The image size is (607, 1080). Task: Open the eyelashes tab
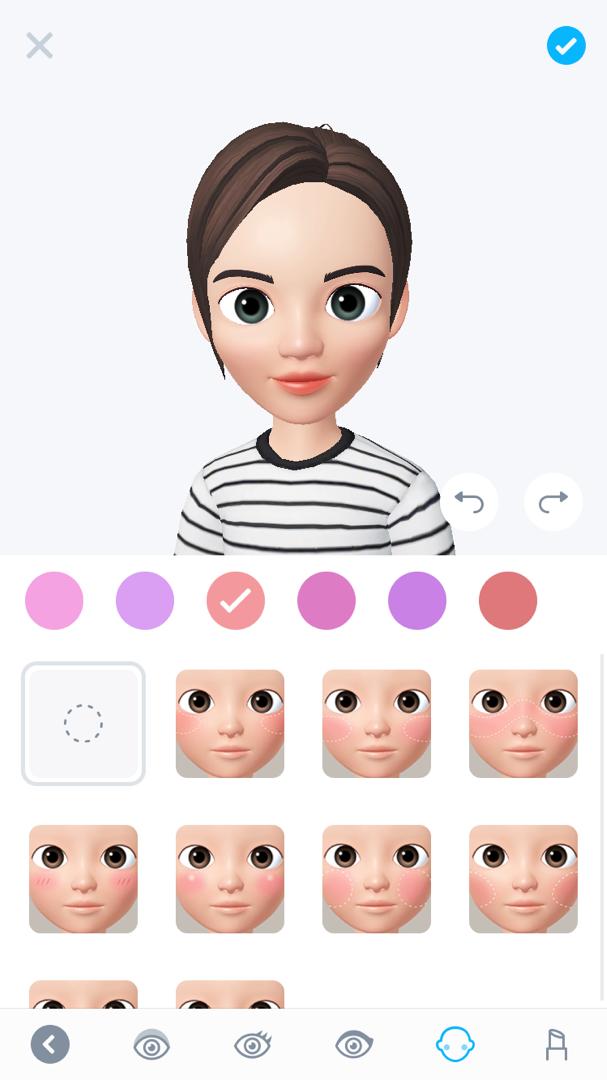pyautogui.click(x=253, y=1046)
